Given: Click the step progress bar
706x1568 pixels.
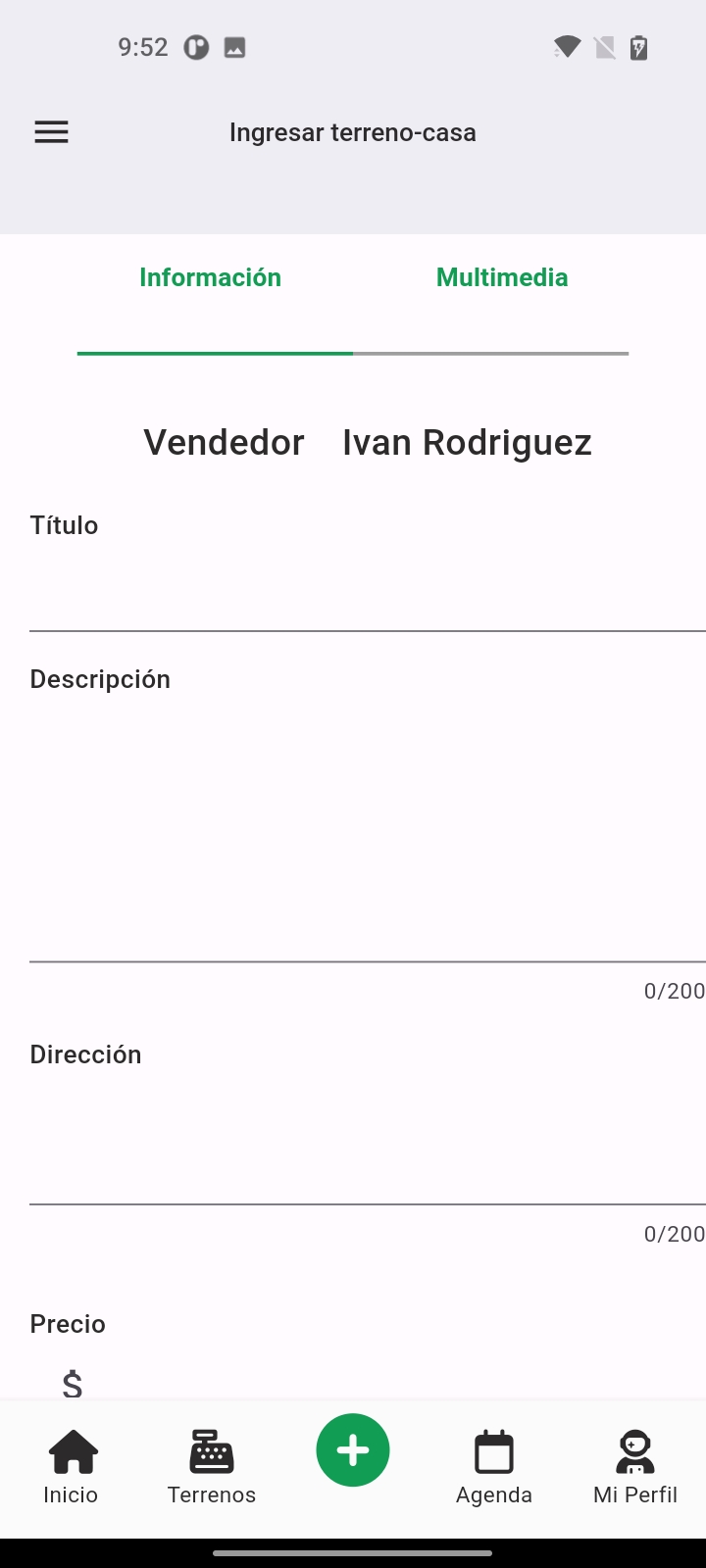Looking at the screenshot, I should point(353,353).
